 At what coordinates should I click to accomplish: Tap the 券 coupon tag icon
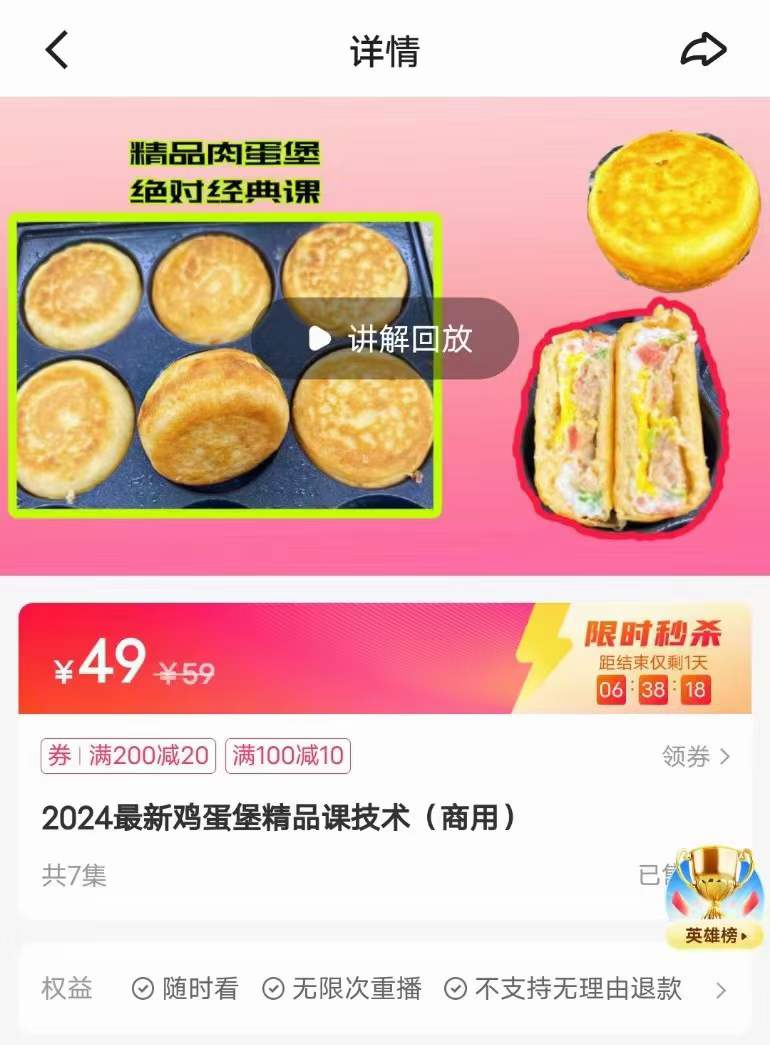tap(56, 757)
